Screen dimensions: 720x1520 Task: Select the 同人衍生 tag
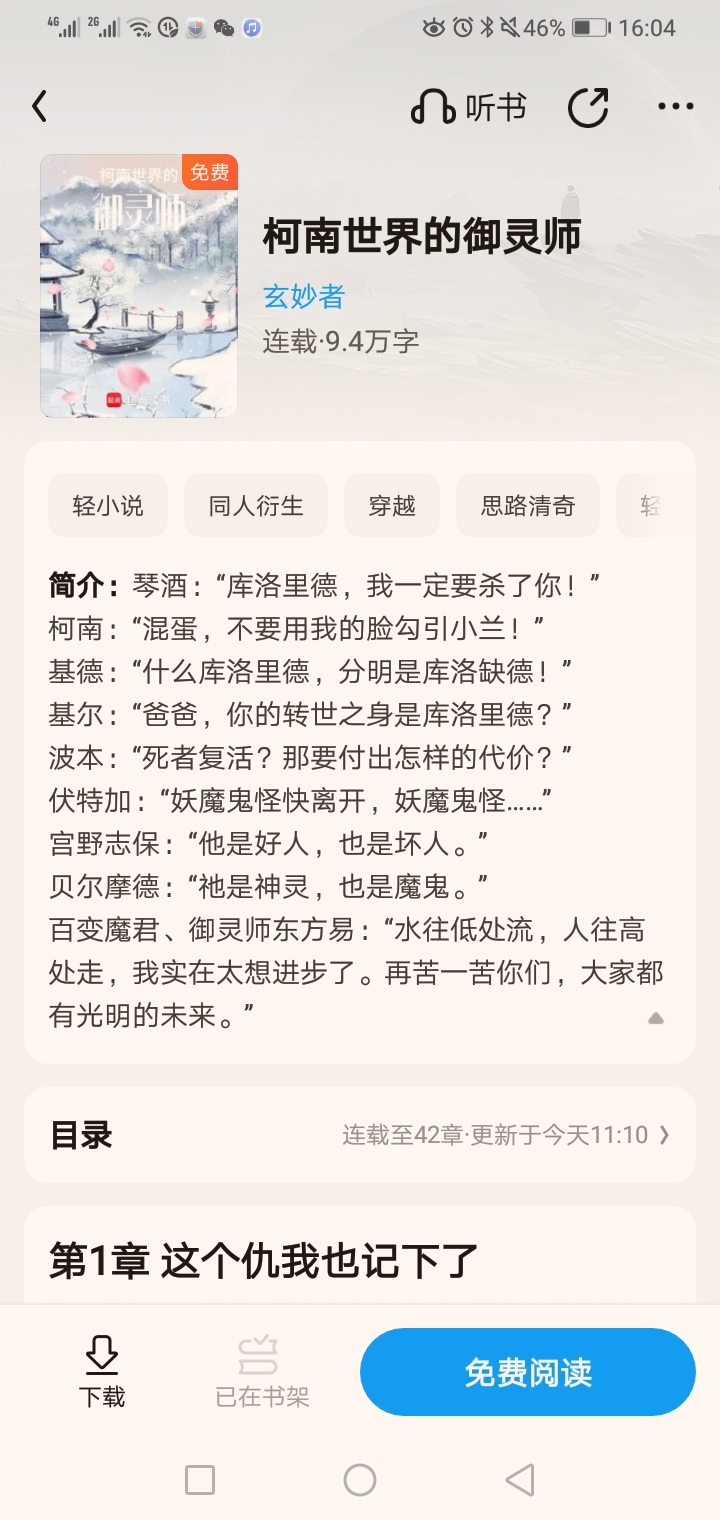pos(256,506)
